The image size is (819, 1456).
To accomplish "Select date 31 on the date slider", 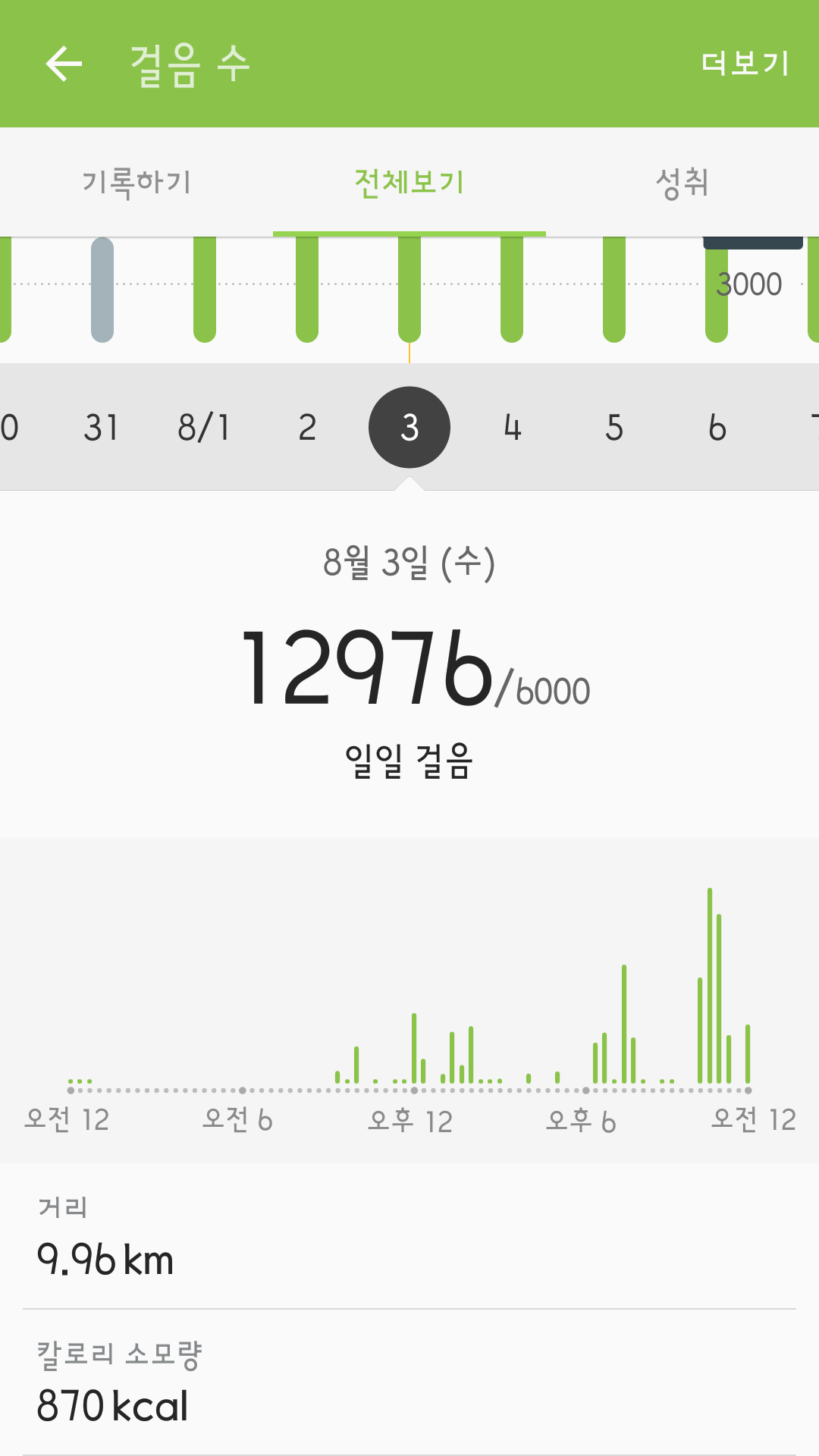I will pyautogui.click(x=103, y=427).
